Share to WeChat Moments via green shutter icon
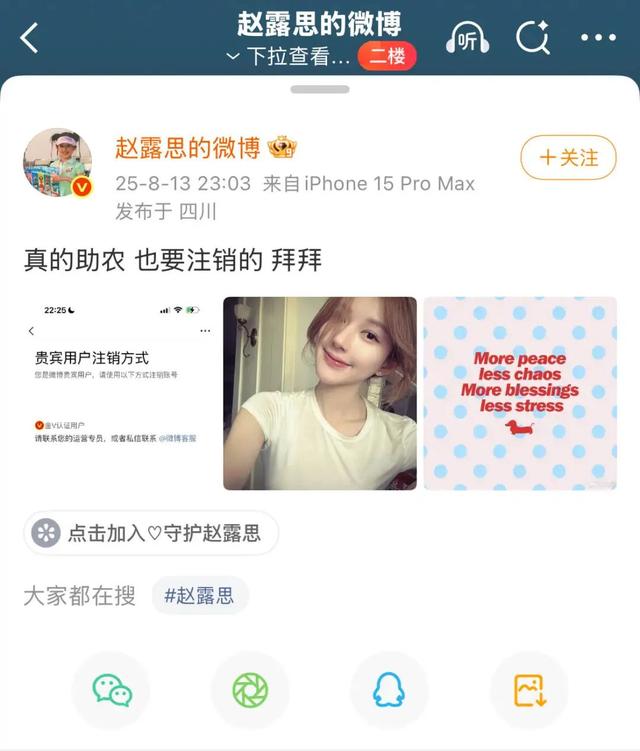640x751 pixels. (250, 690)
